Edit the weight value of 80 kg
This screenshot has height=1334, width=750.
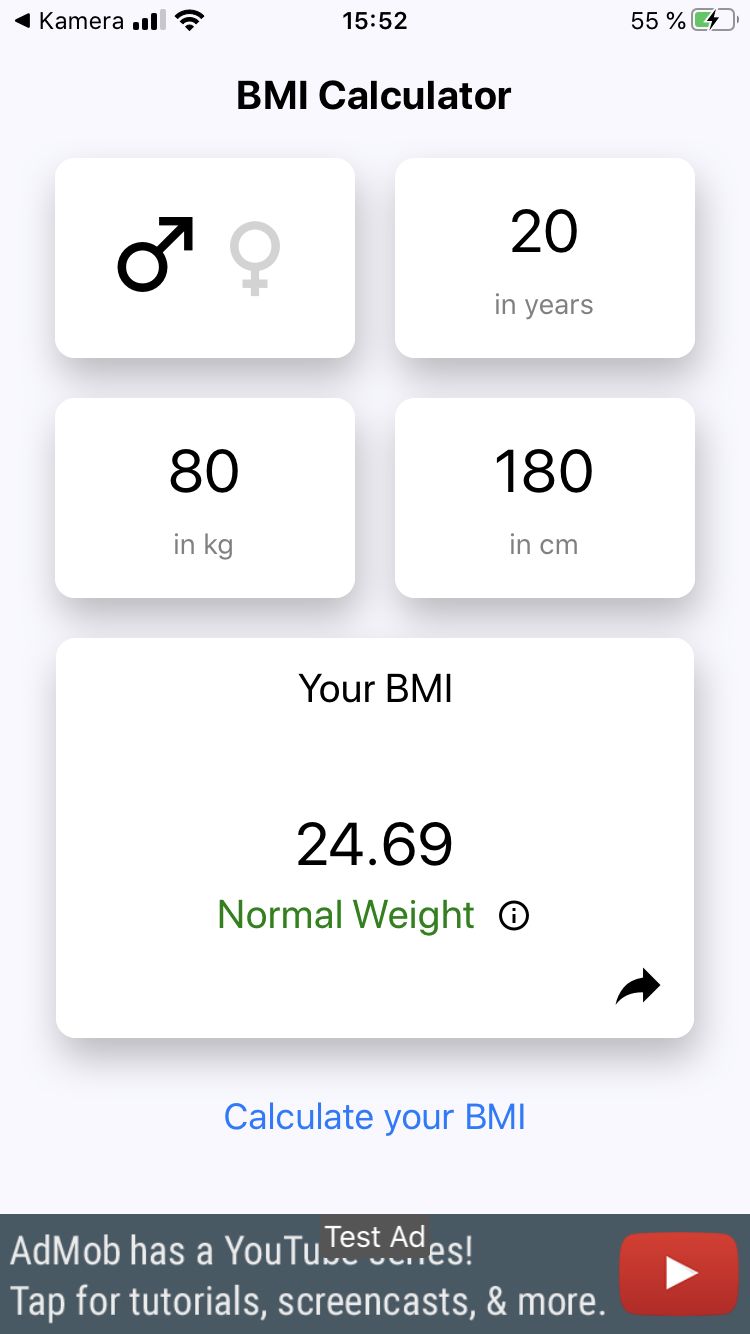click(x=204, y=473)
